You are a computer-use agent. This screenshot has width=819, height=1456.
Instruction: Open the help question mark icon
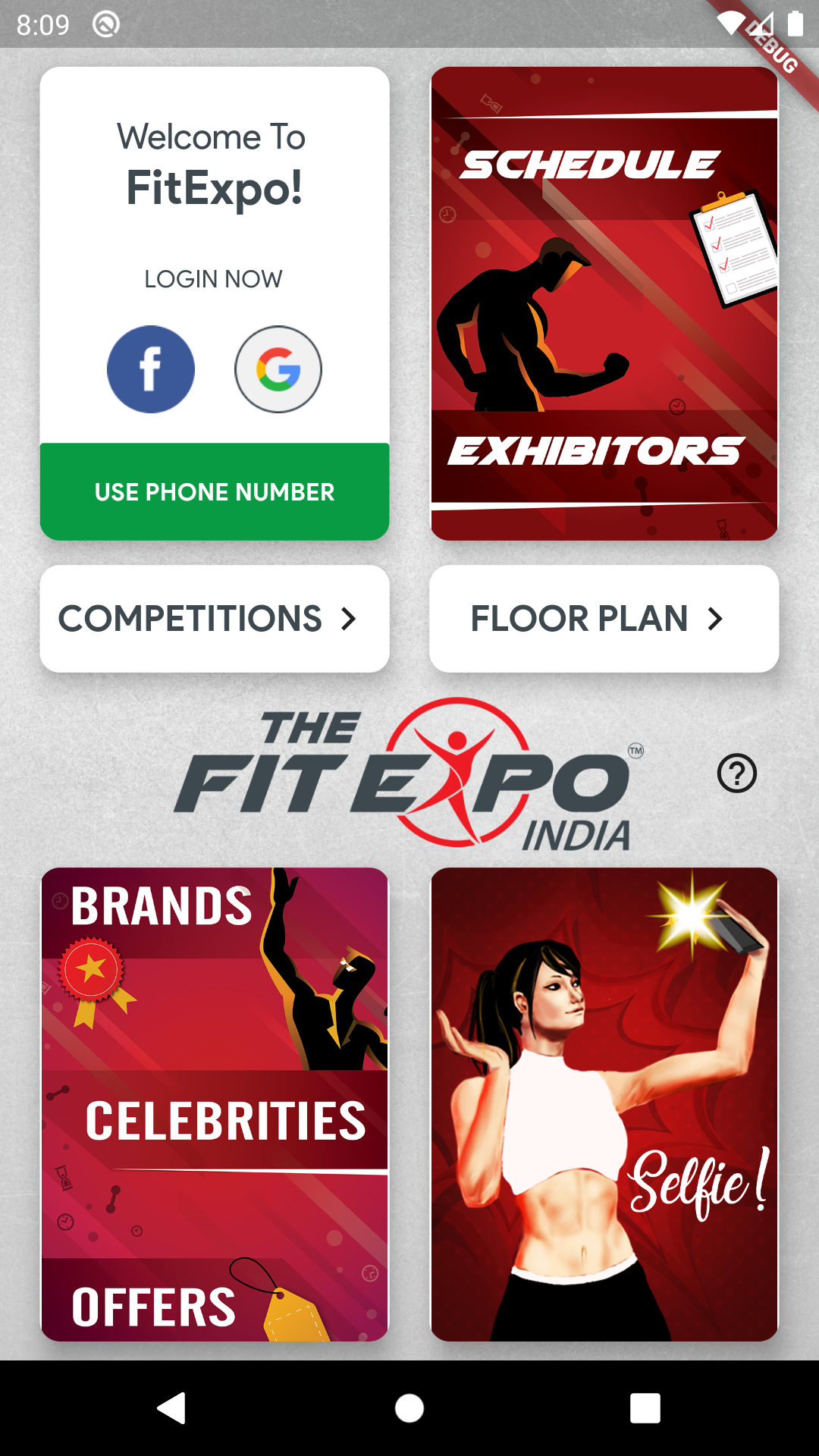coord(736,773)
